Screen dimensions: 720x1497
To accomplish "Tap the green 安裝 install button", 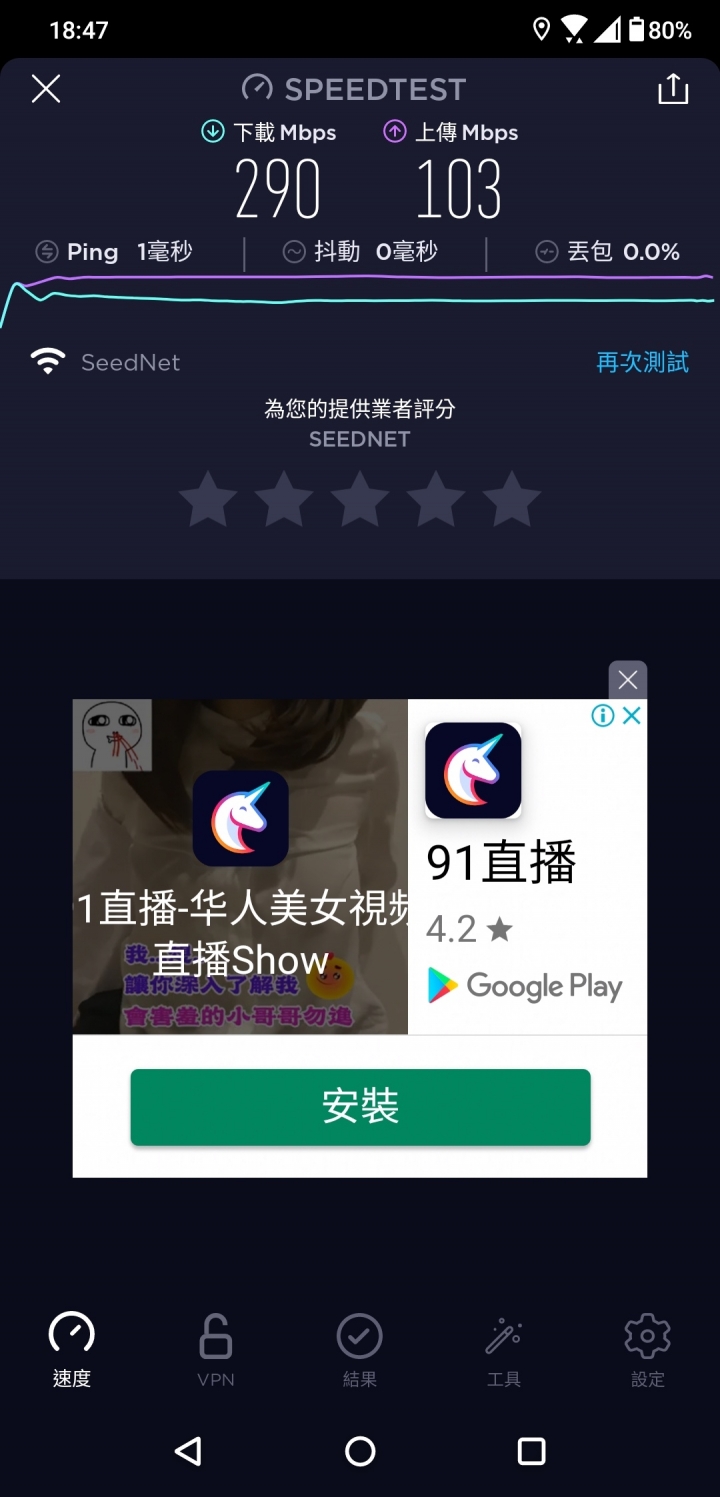I will click(360, 1106).
